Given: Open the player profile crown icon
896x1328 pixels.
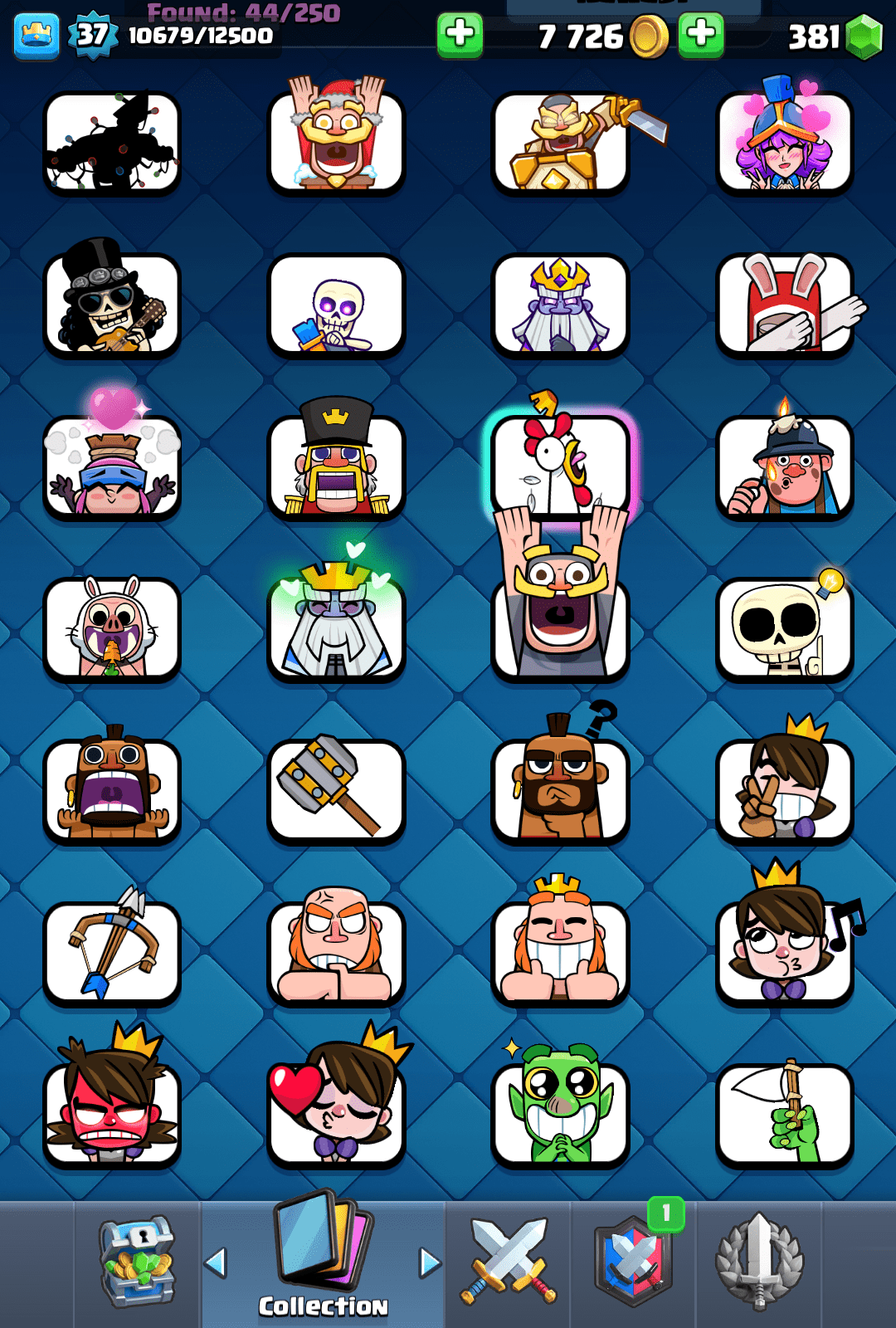Looking at the screenshot, I should pyautogui.click(x=37, y=37).
